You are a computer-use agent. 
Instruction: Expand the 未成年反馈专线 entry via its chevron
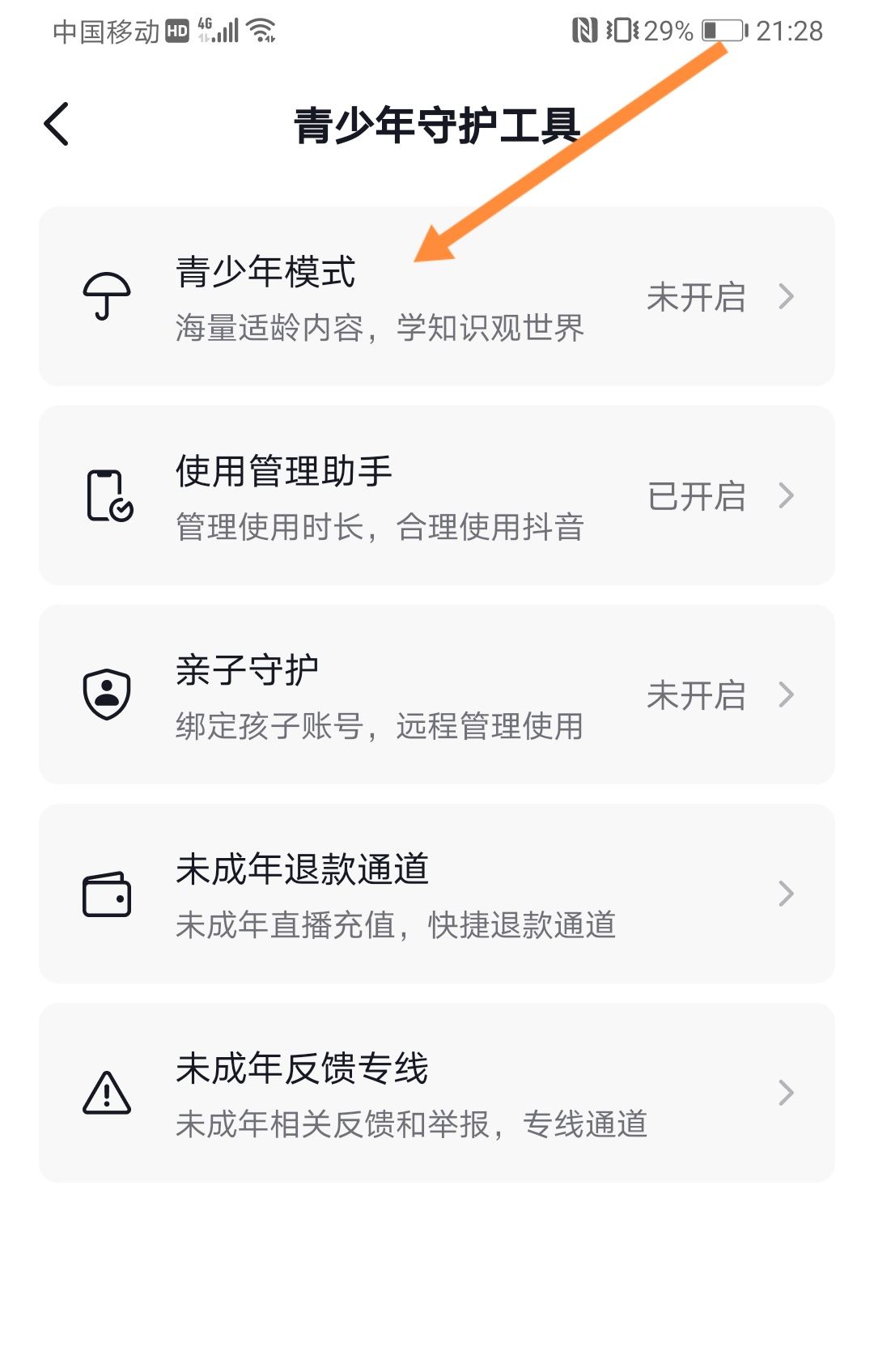(785, 1093)
